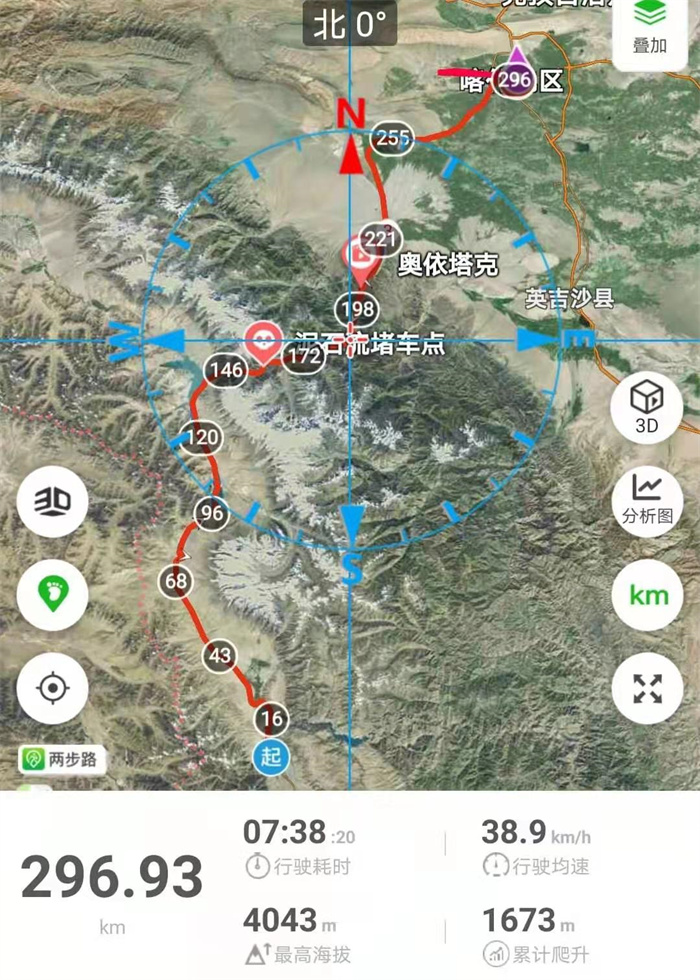Center map on current location

[52, 688]
